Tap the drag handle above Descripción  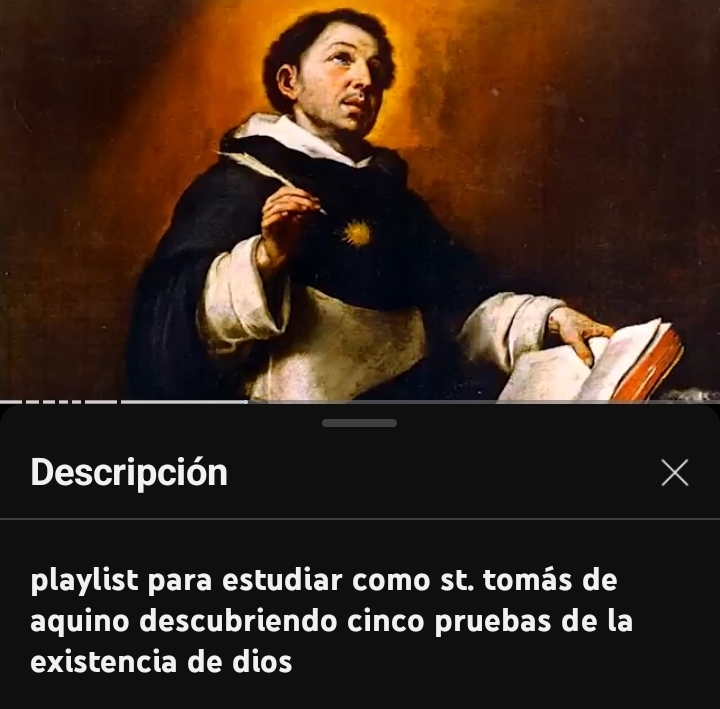click(360, 423)
